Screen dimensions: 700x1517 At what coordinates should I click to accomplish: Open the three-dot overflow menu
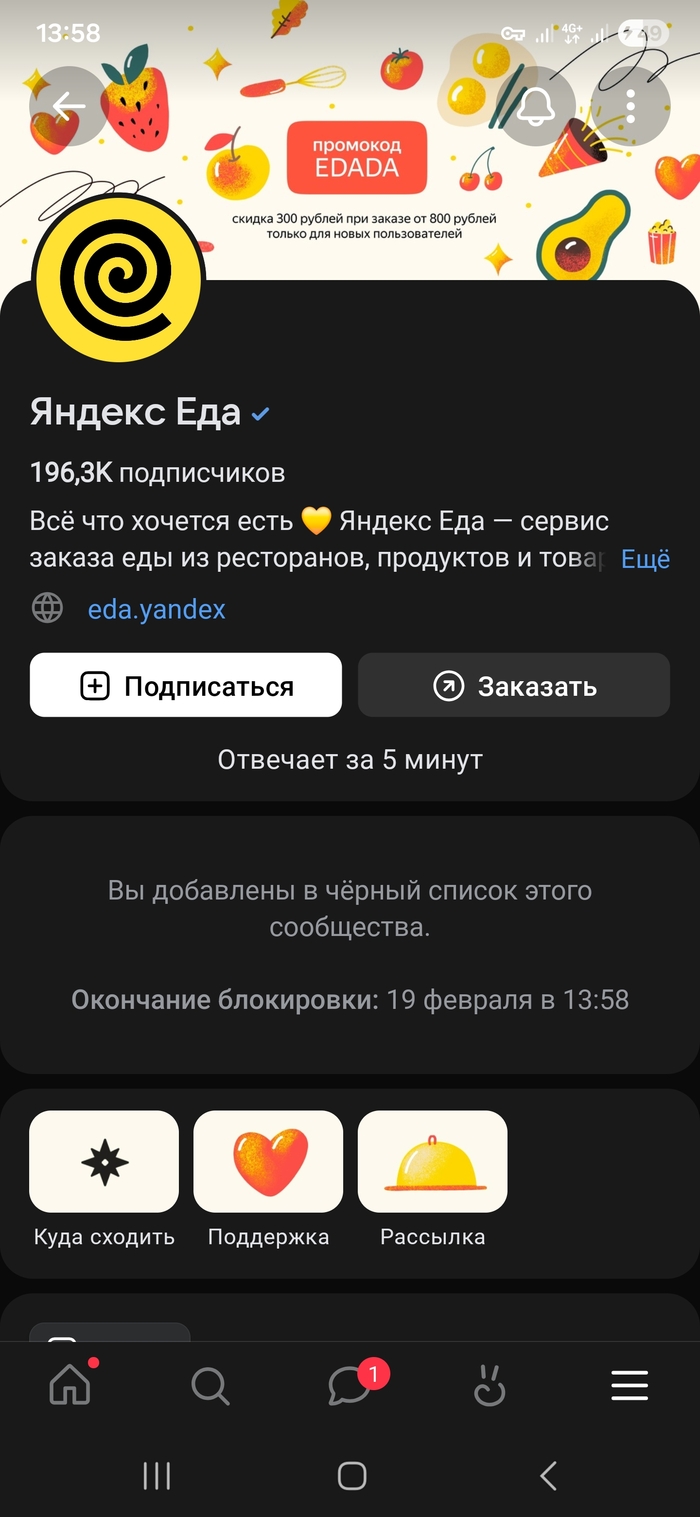pyautogui.click(x=630, y=107)
